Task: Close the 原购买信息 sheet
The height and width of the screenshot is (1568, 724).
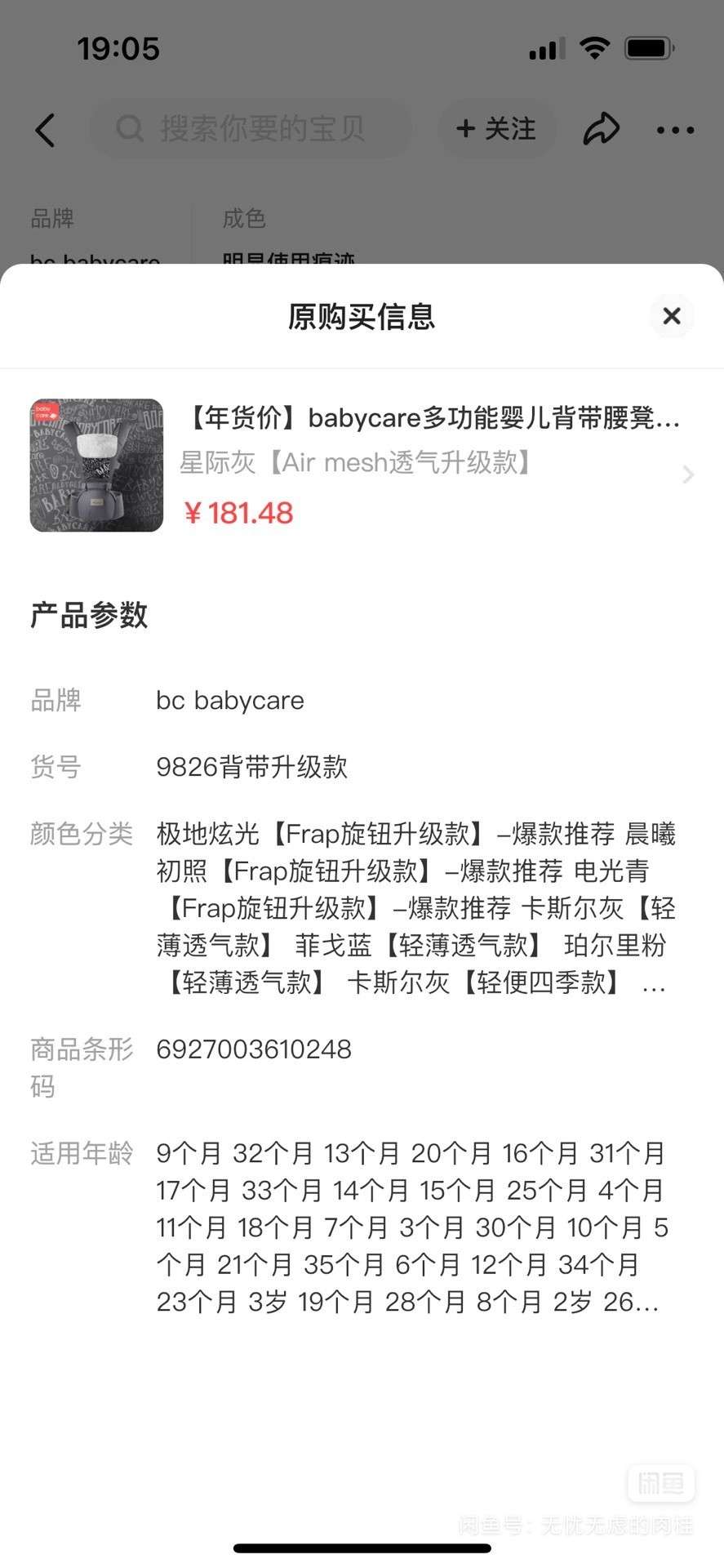Action: coord(672,316)
